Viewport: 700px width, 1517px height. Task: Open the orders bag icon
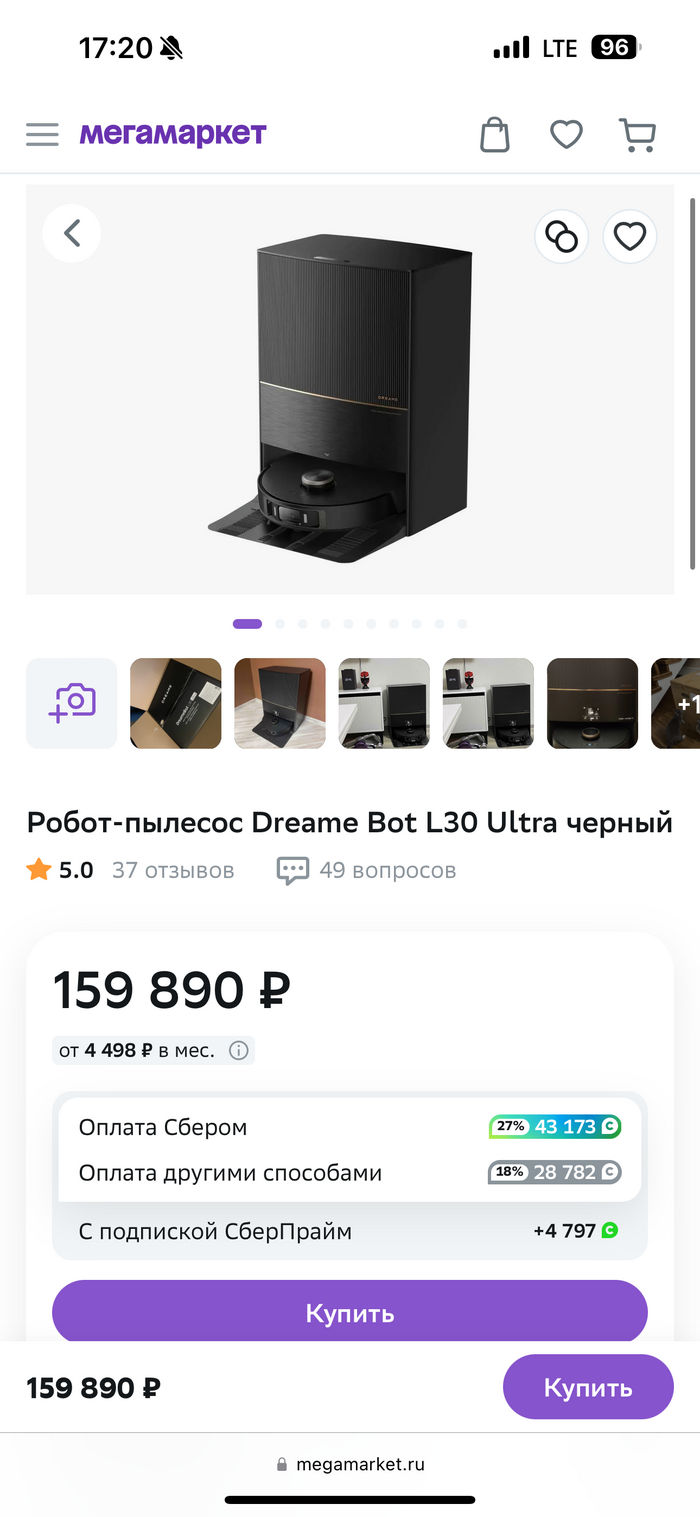click(x=495, y=134)
